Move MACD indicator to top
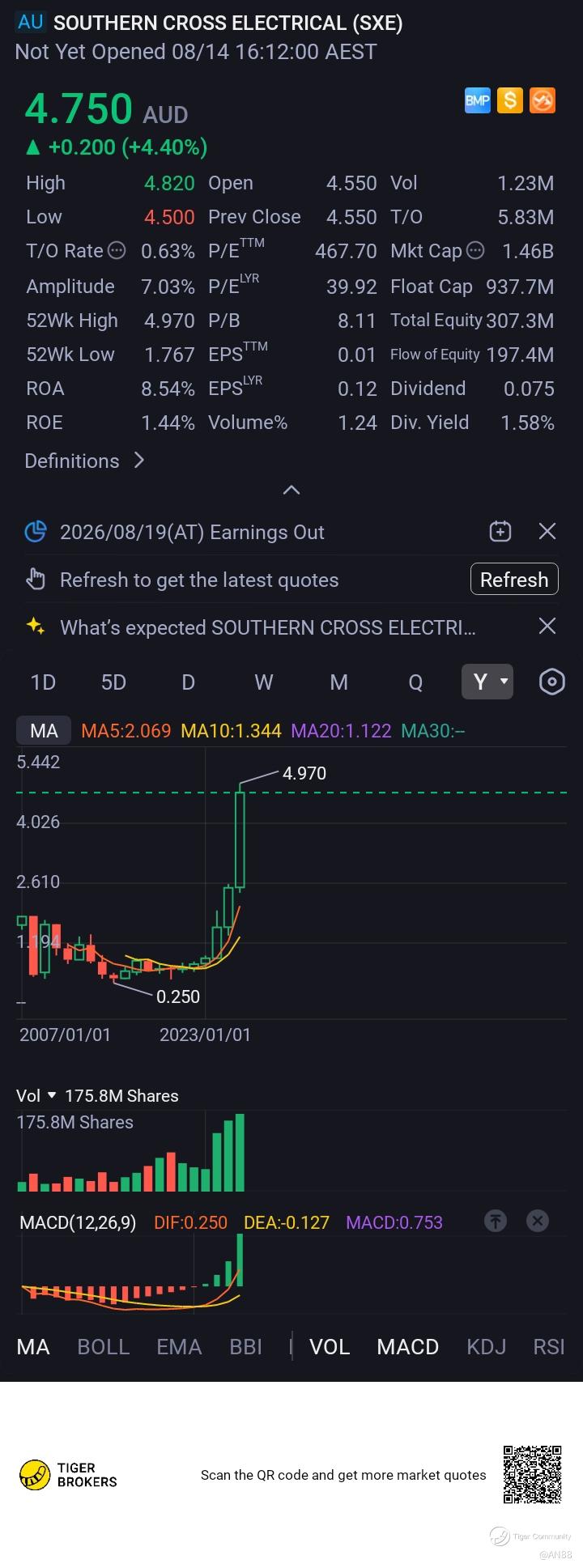Image resolution: width=583 pixels, height=1568 pixels. [x=496, y=1221]
